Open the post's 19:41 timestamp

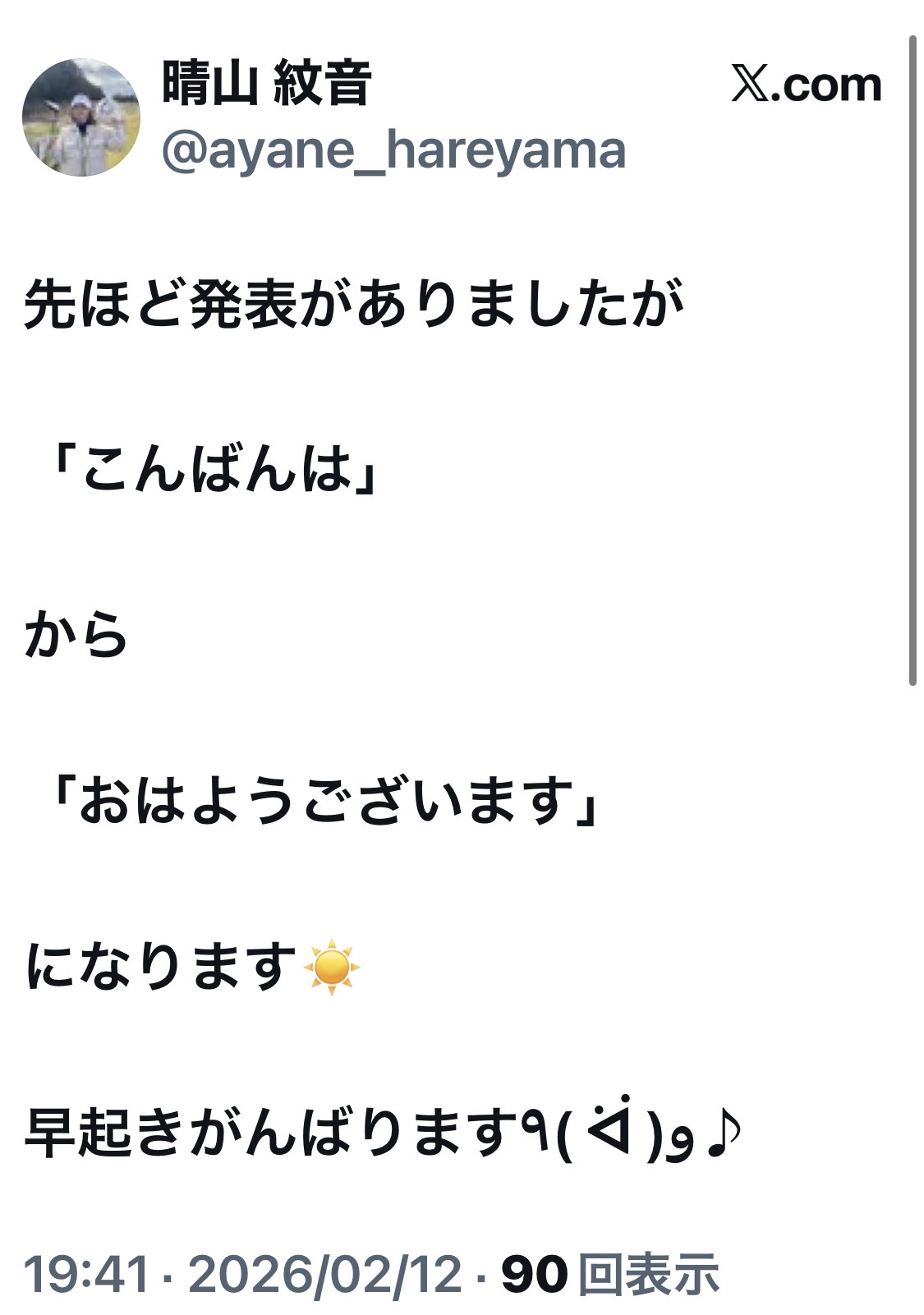pyautogui.click(x=86, y=1274)
